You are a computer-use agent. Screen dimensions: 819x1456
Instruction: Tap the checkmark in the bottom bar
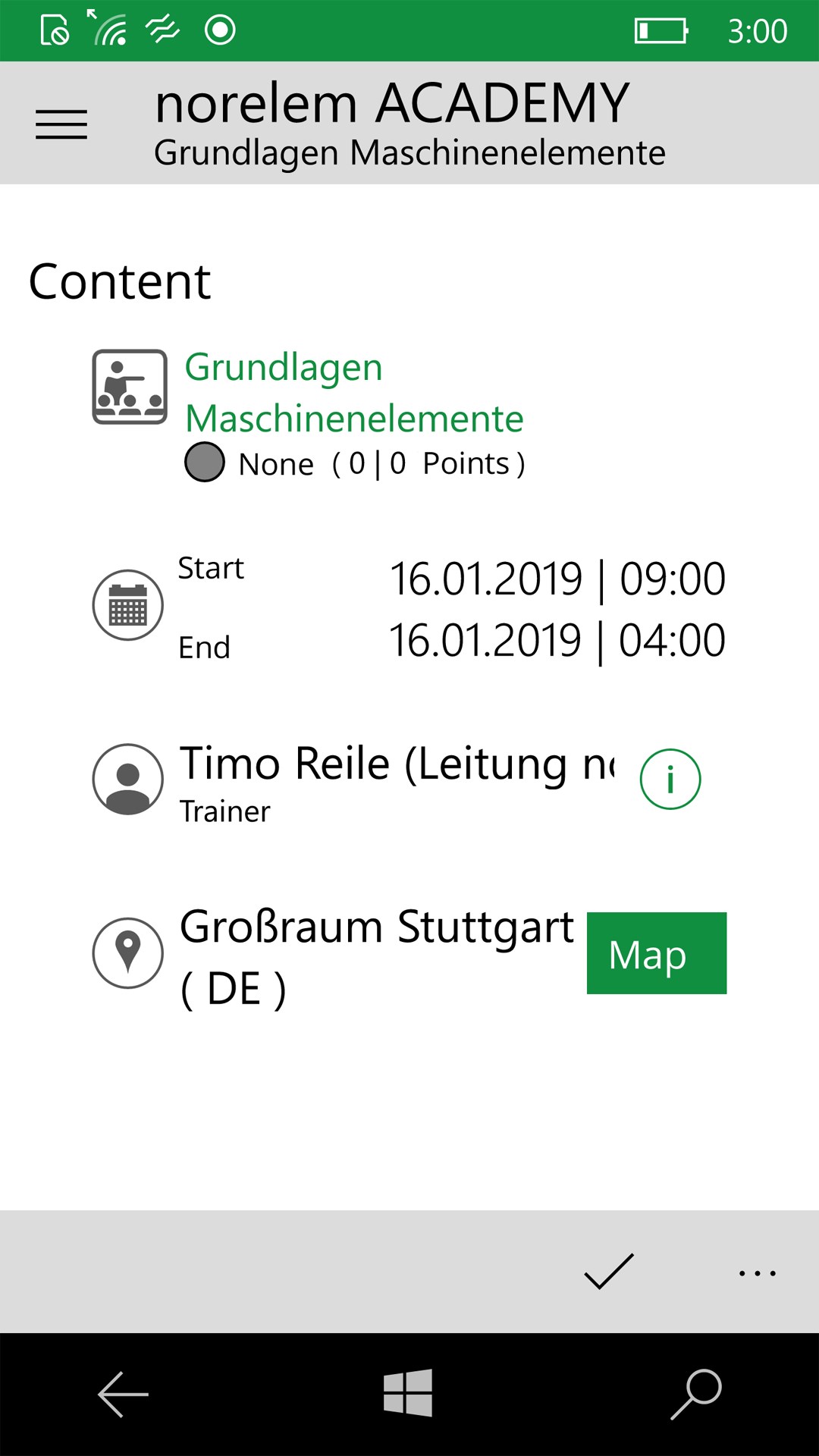pos(609,1272)
